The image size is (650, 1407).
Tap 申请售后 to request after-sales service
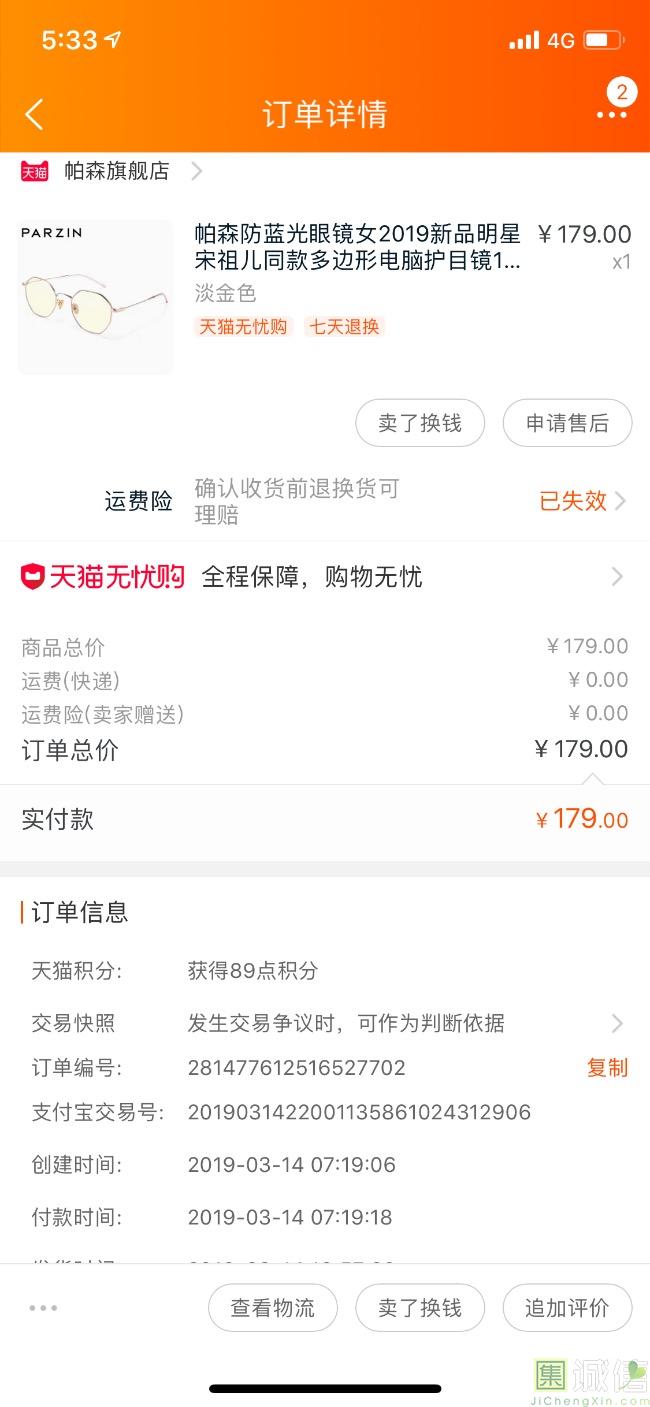(568, 423)
